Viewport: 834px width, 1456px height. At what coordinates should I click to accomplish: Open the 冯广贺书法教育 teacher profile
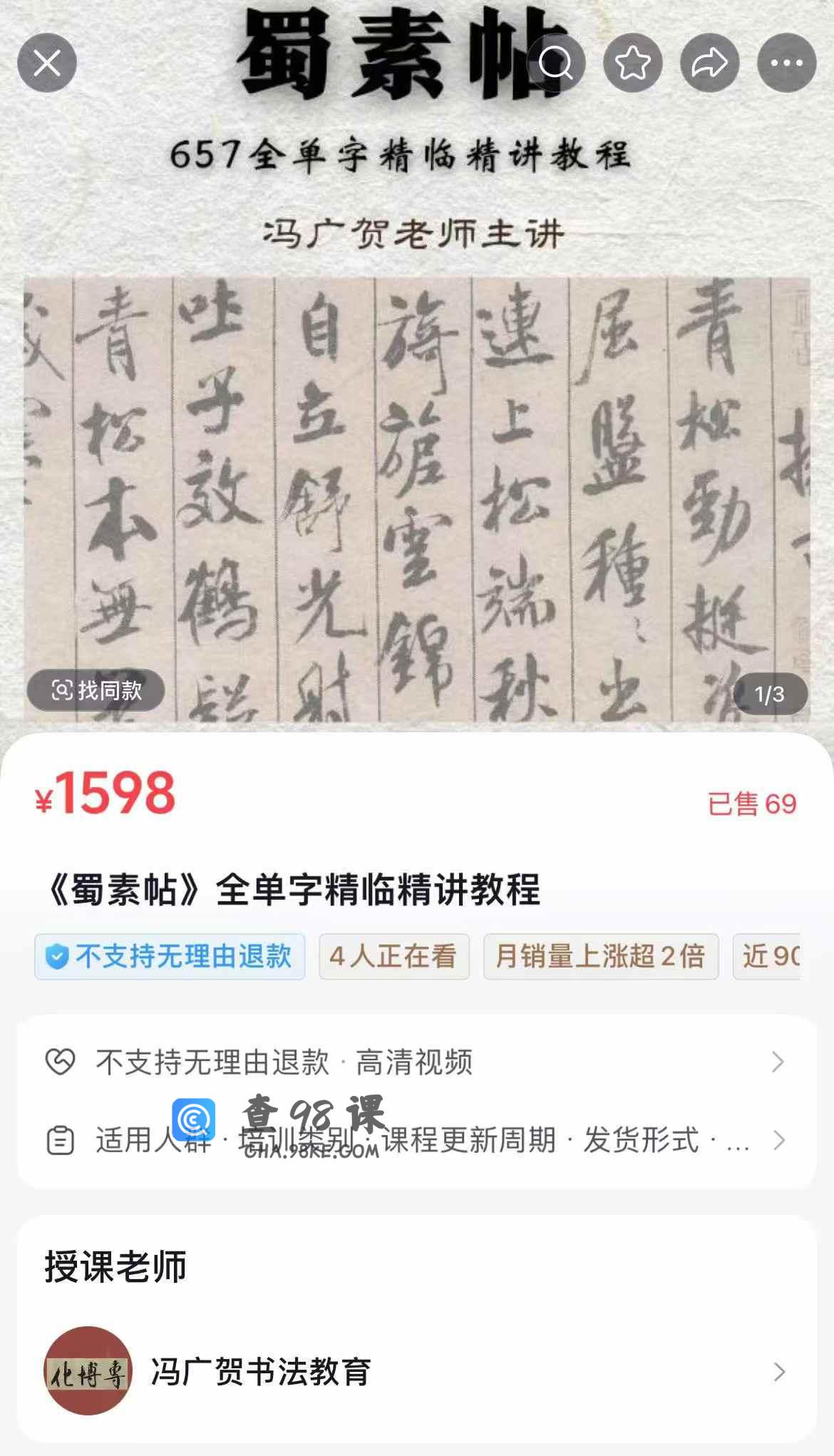click(417, 1371)
